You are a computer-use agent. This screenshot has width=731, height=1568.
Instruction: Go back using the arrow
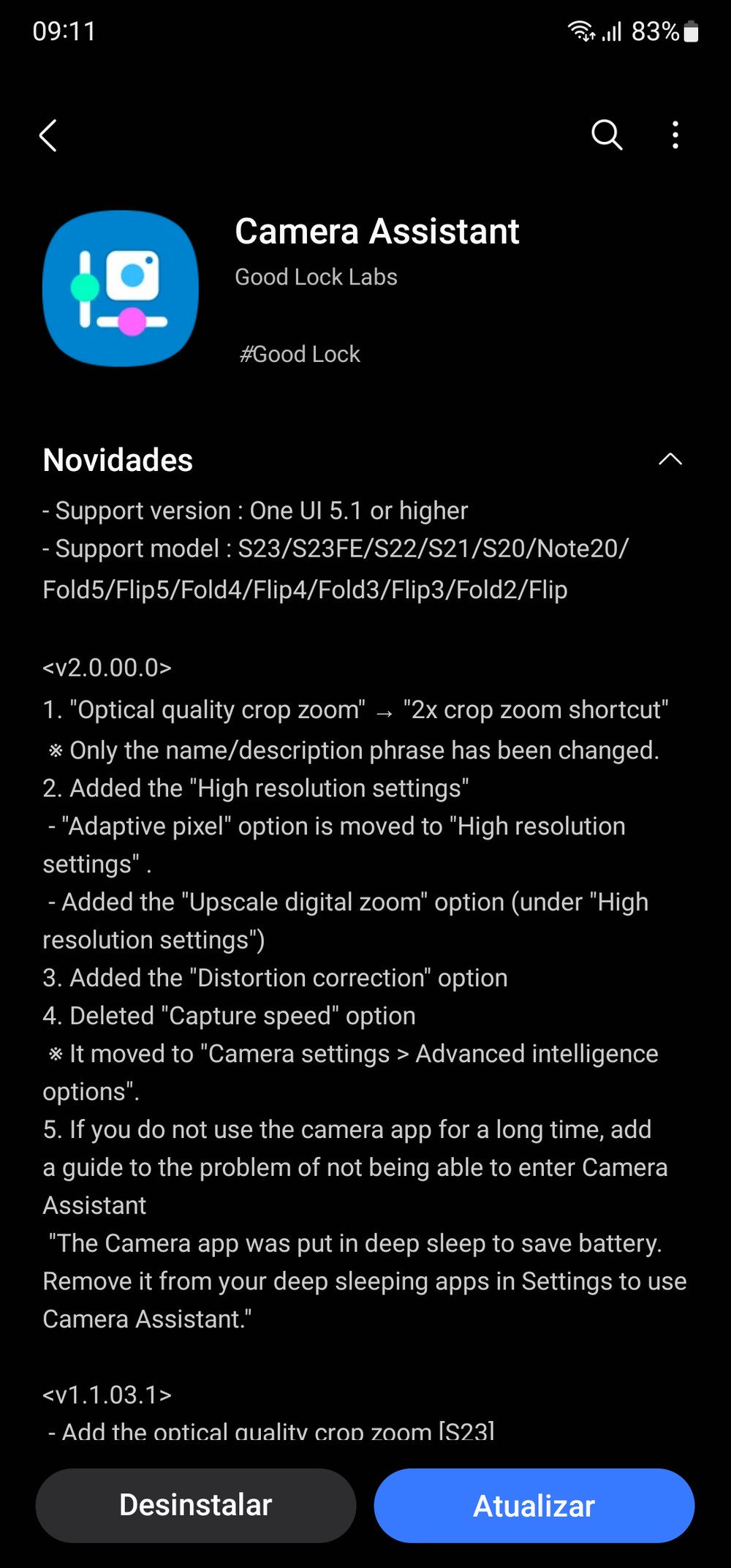[x=48, y=135]
